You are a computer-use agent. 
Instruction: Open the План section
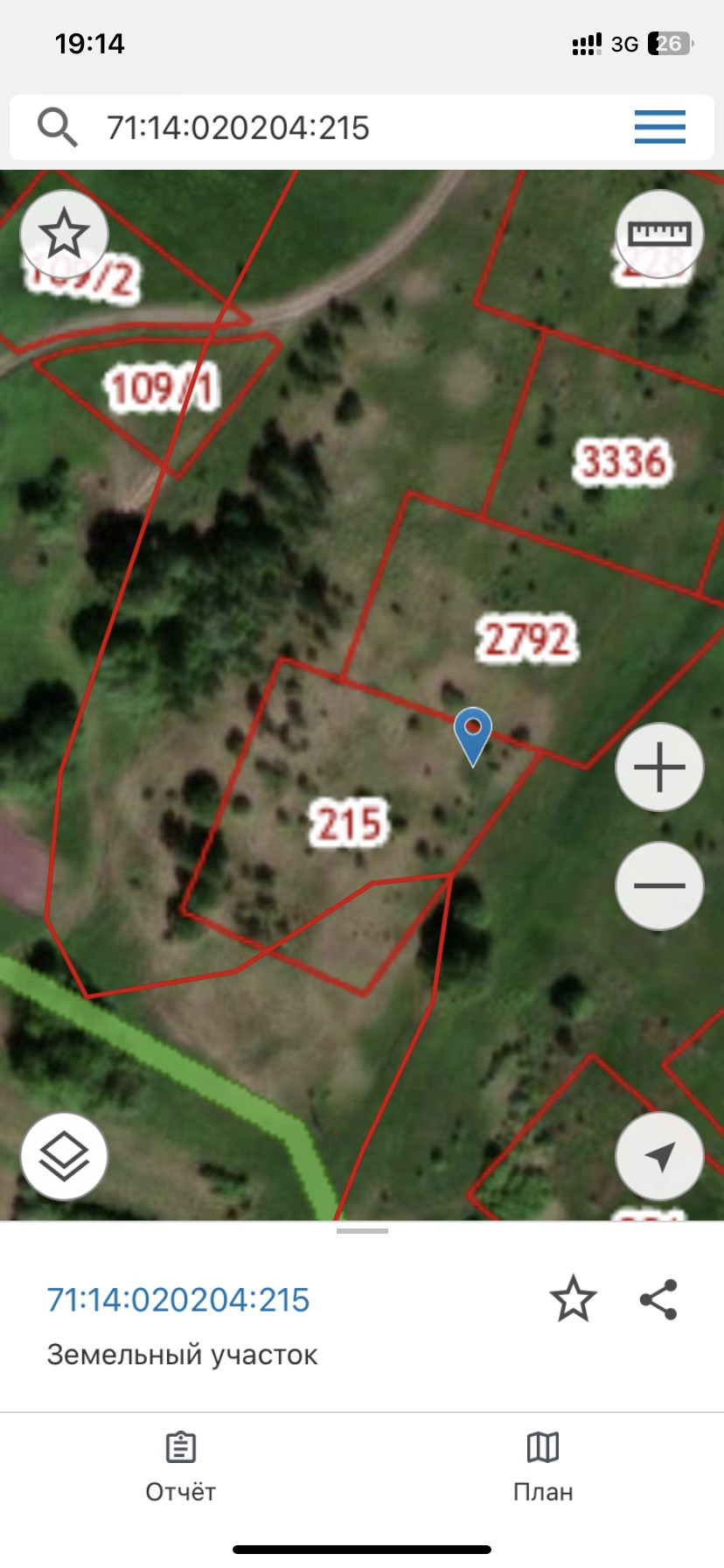coord(543,1466)
